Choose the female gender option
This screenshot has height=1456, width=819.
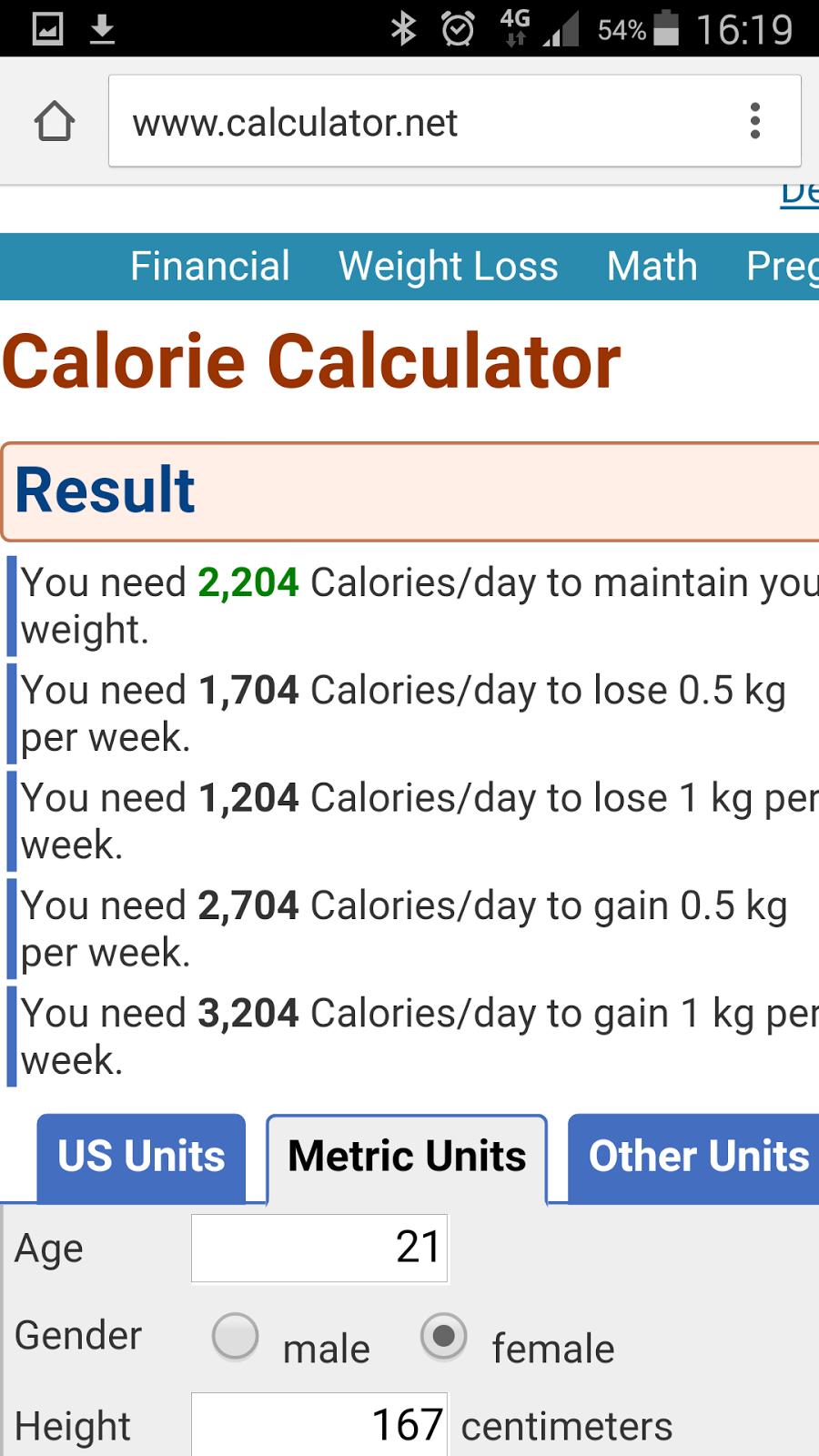click(x=444, y=1337)
